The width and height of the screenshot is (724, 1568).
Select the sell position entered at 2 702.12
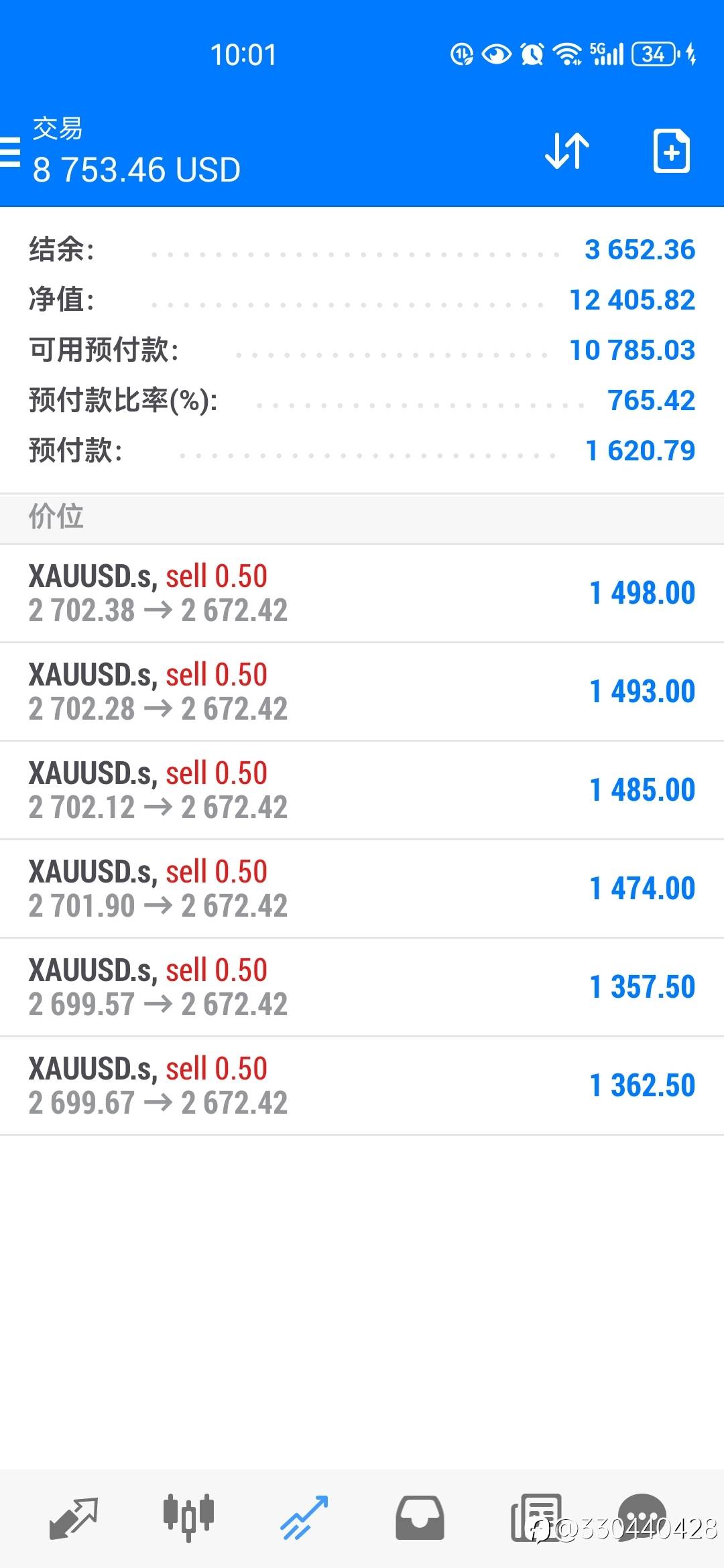pos(362,790)
